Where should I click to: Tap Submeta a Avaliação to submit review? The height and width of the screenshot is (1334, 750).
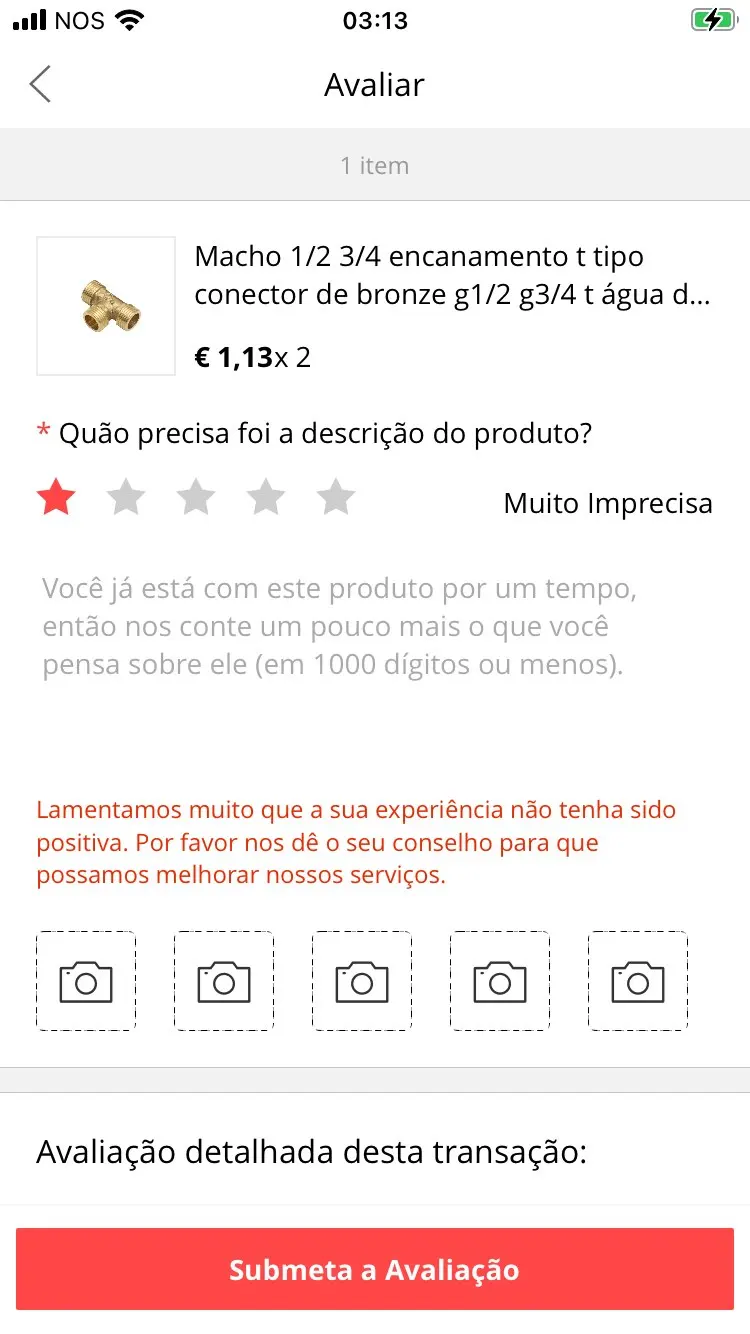coord(375,1269)
